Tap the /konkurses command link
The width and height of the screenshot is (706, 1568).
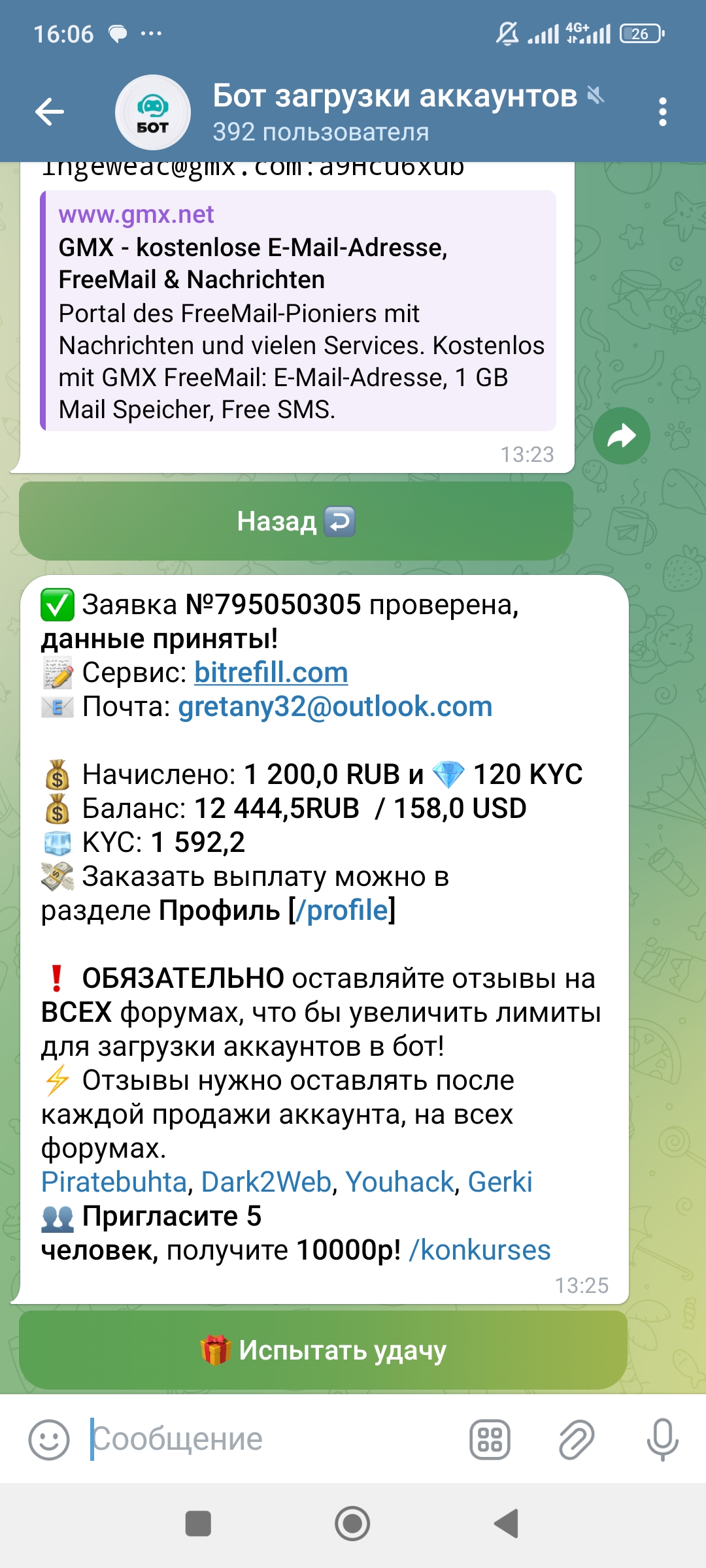480,1250
